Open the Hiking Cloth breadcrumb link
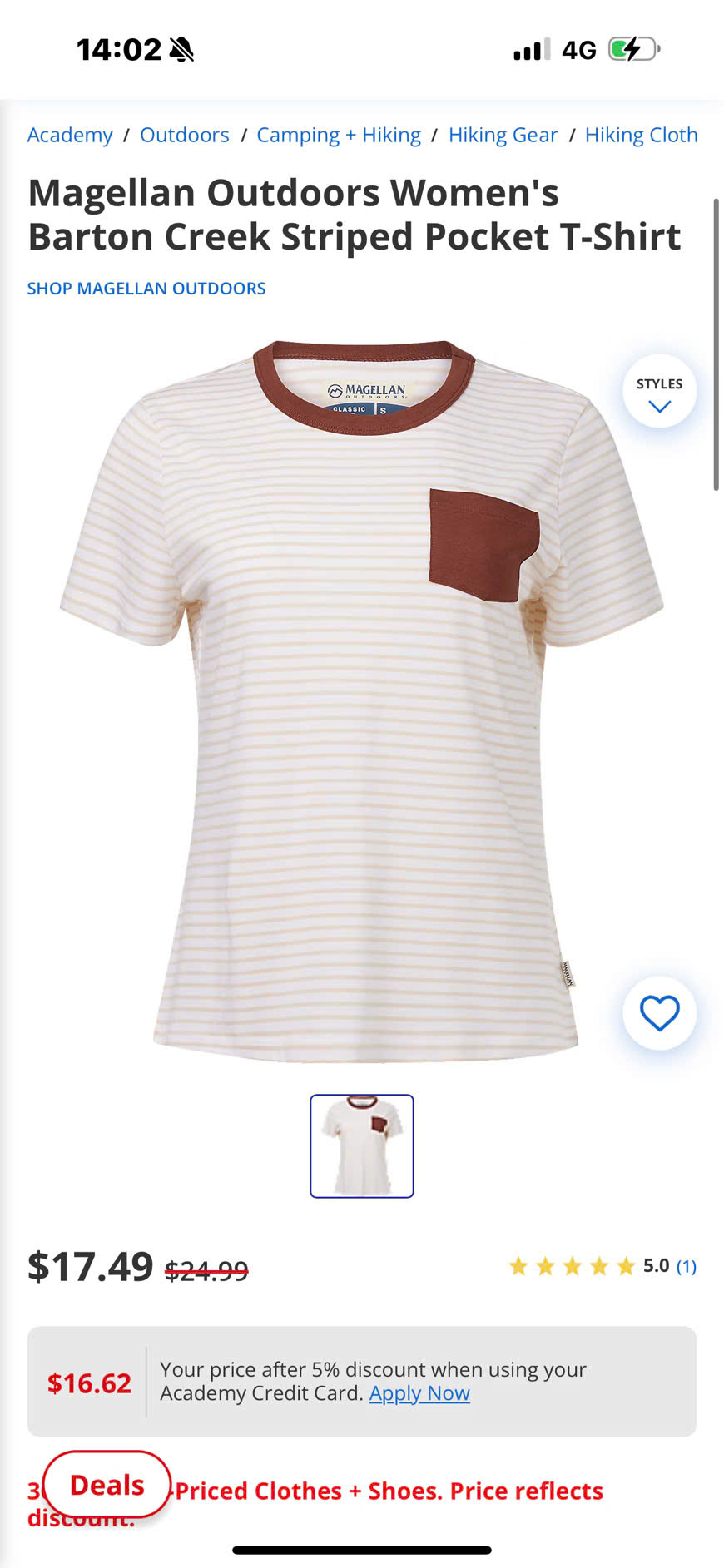This screenshot has height=1568, width=724. 641,135
